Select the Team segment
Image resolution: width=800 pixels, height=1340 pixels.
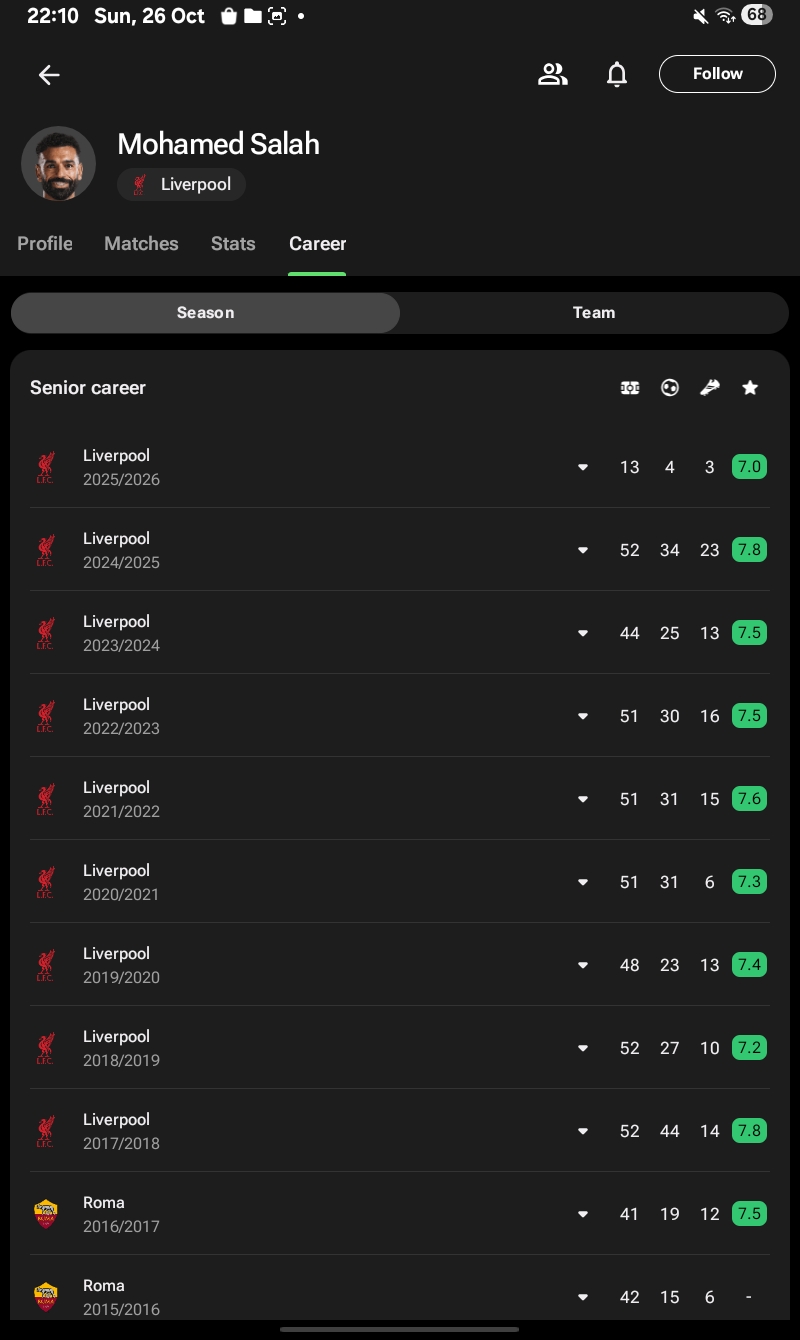click(593, 313)
